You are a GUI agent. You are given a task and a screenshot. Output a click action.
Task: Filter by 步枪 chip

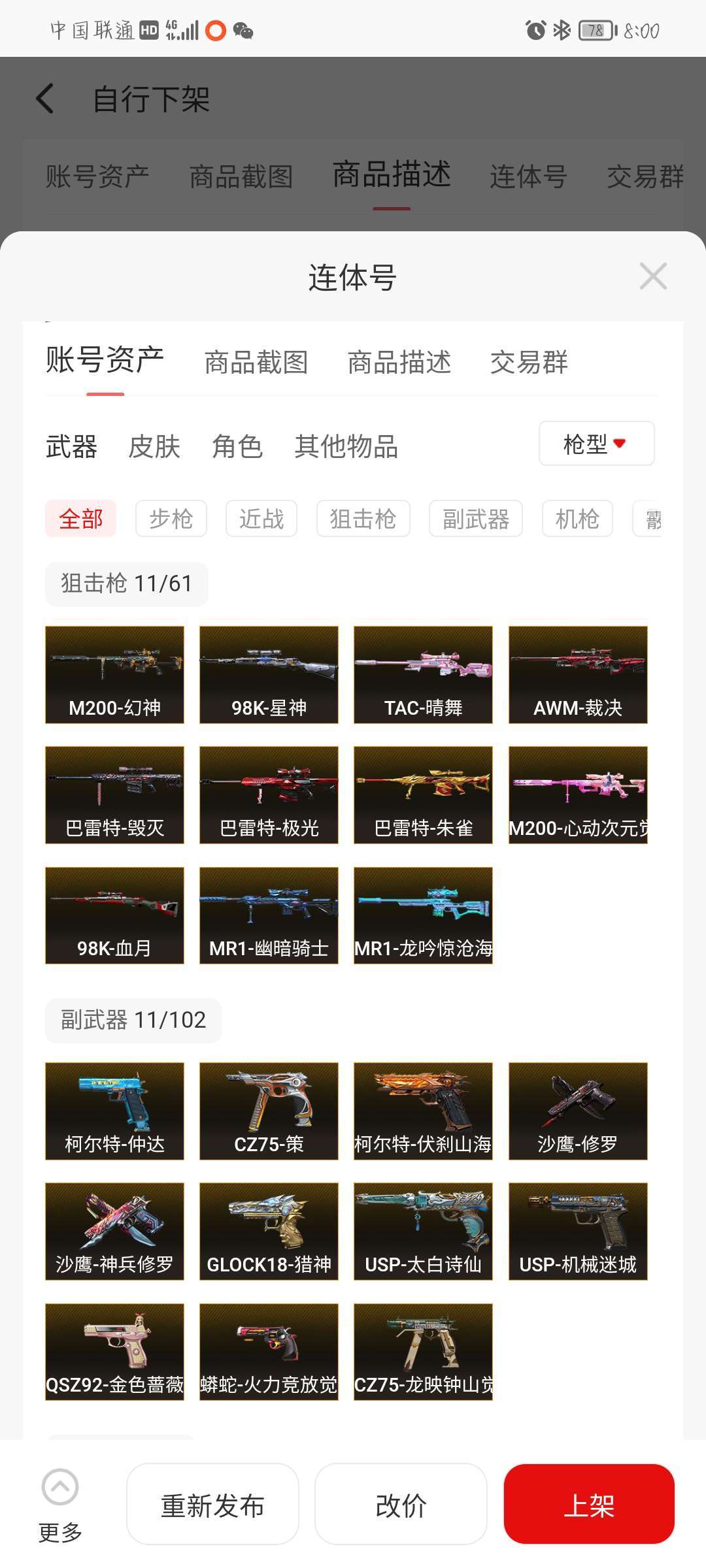171,519
